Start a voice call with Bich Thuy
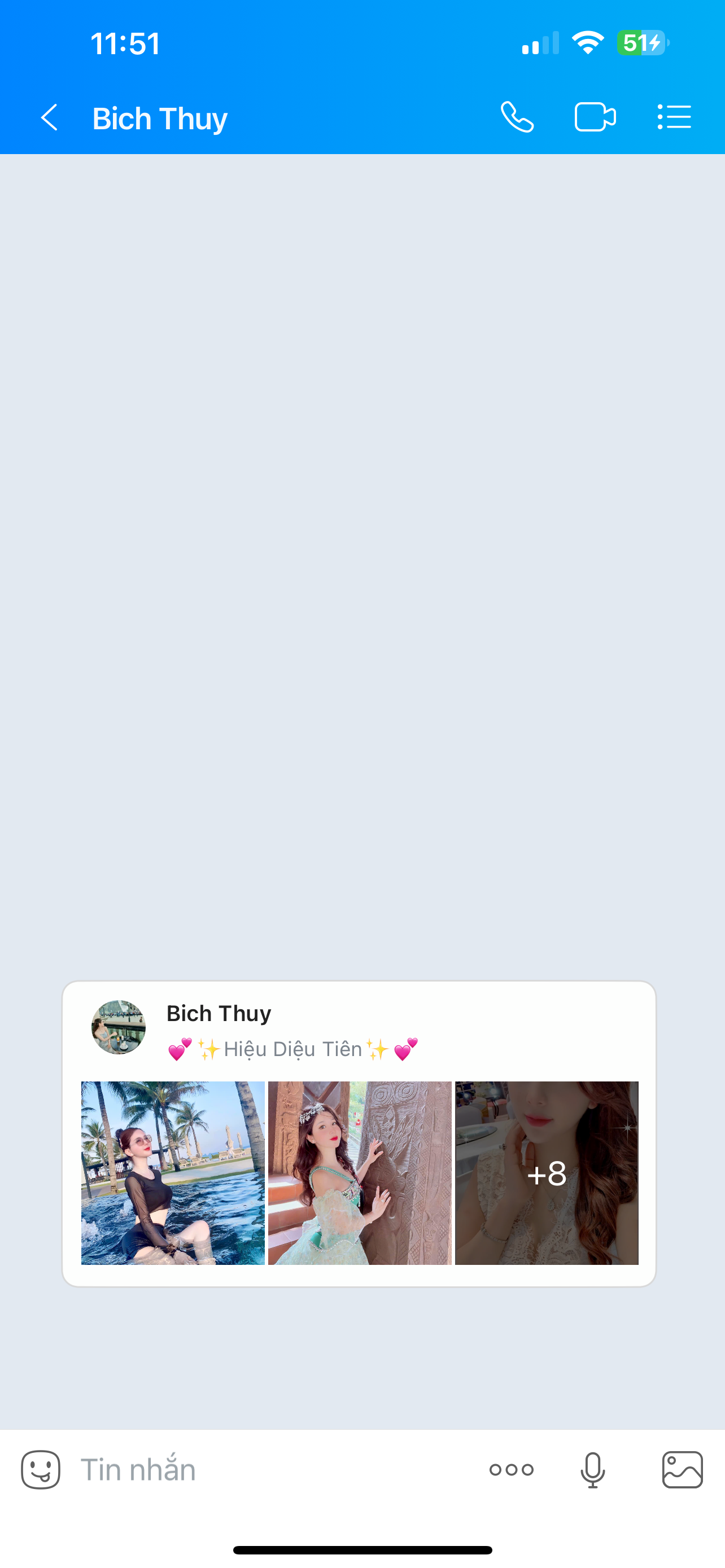This screenshot has width=725, height=1568. (517, 117)
